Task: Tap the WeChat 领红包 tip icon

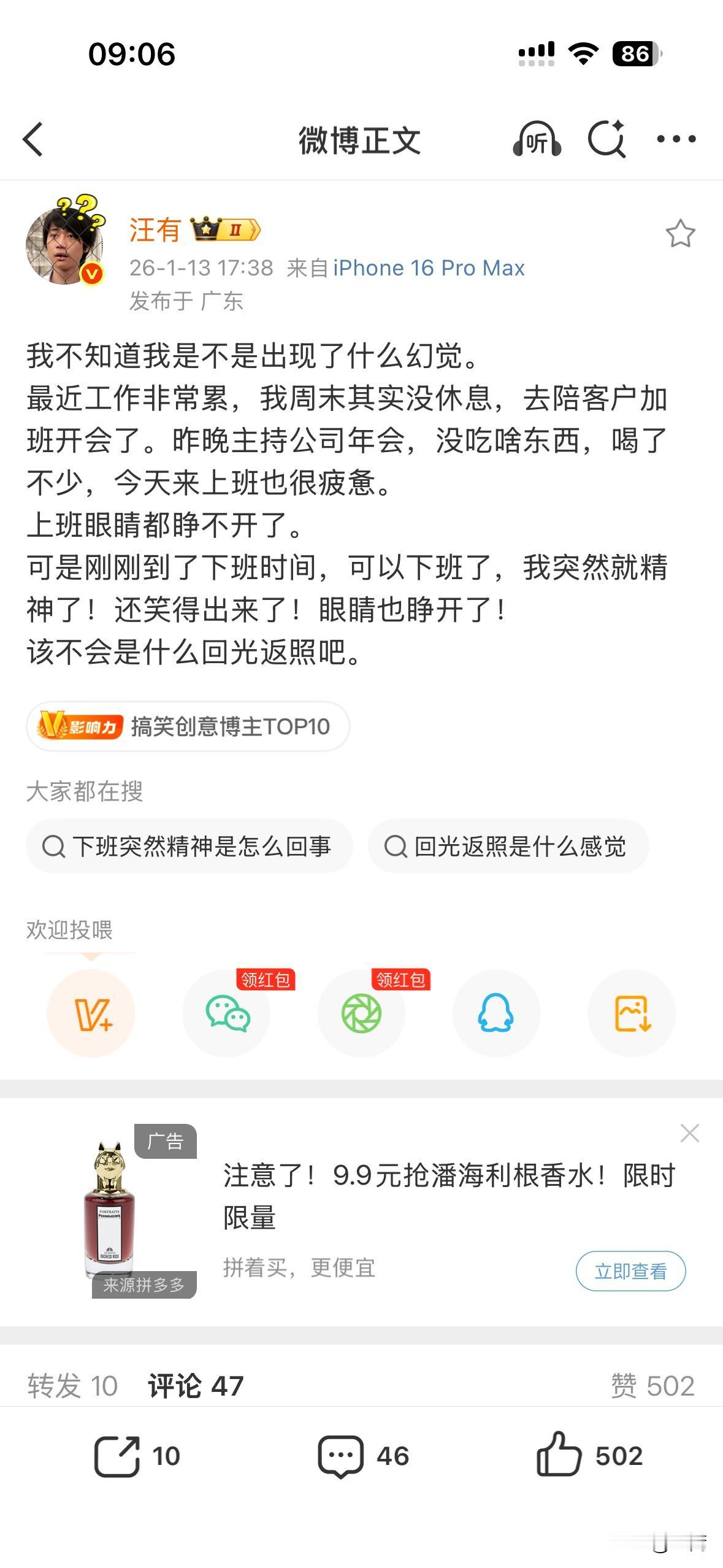Action: coord(226,1013)
